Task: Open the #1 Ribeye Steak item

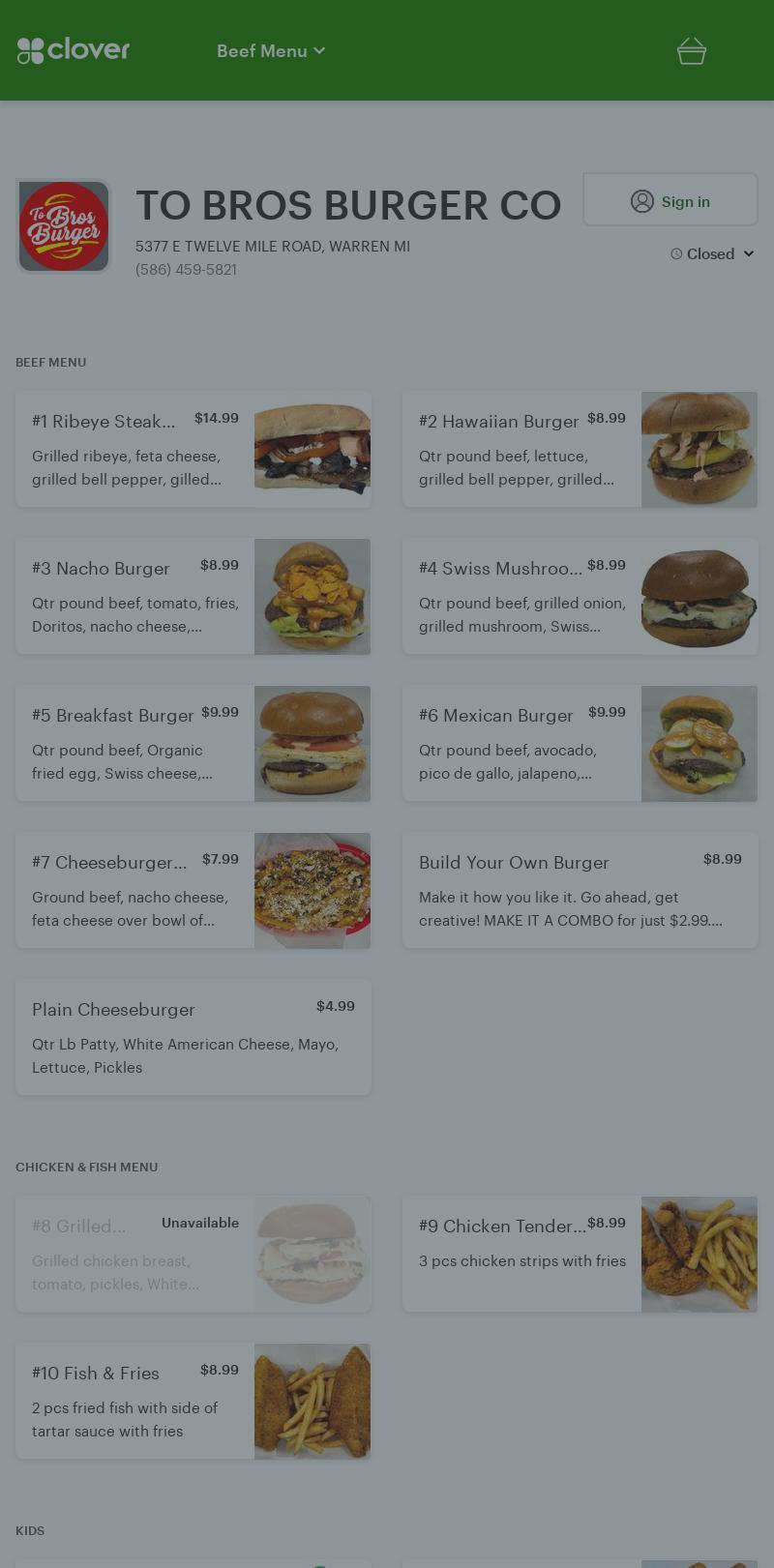Action: pyautogui.click(x=193, y=450)
